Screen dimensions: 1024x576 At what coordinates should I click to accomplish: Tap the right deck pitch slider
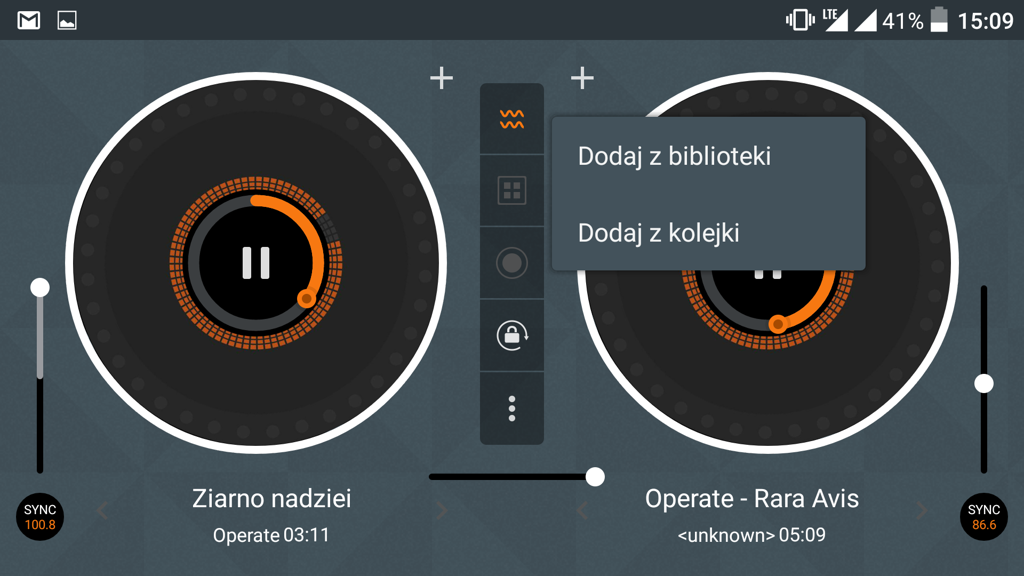984,383
